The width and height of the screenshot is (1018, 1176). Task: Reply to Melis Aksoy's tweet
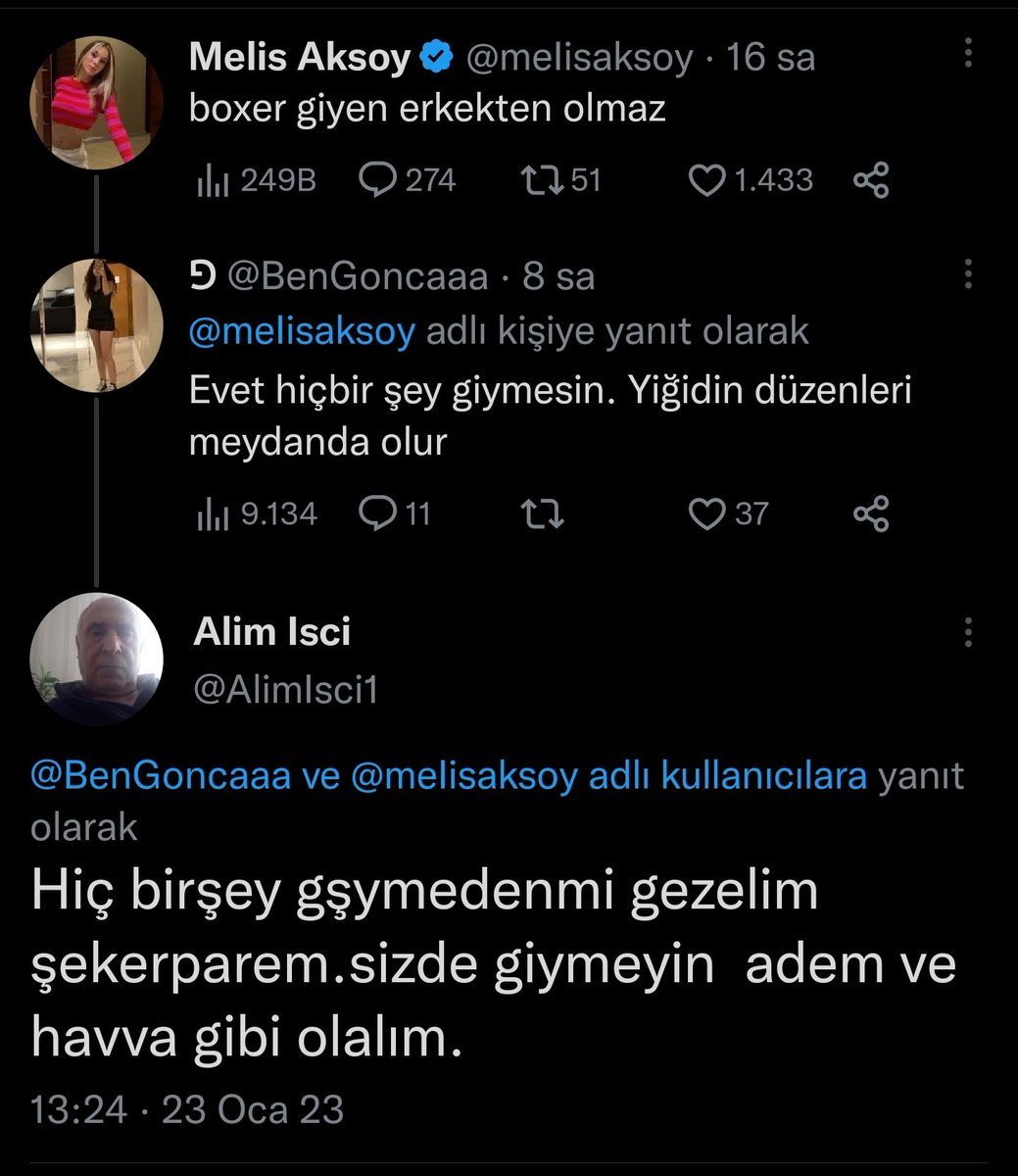377,180
